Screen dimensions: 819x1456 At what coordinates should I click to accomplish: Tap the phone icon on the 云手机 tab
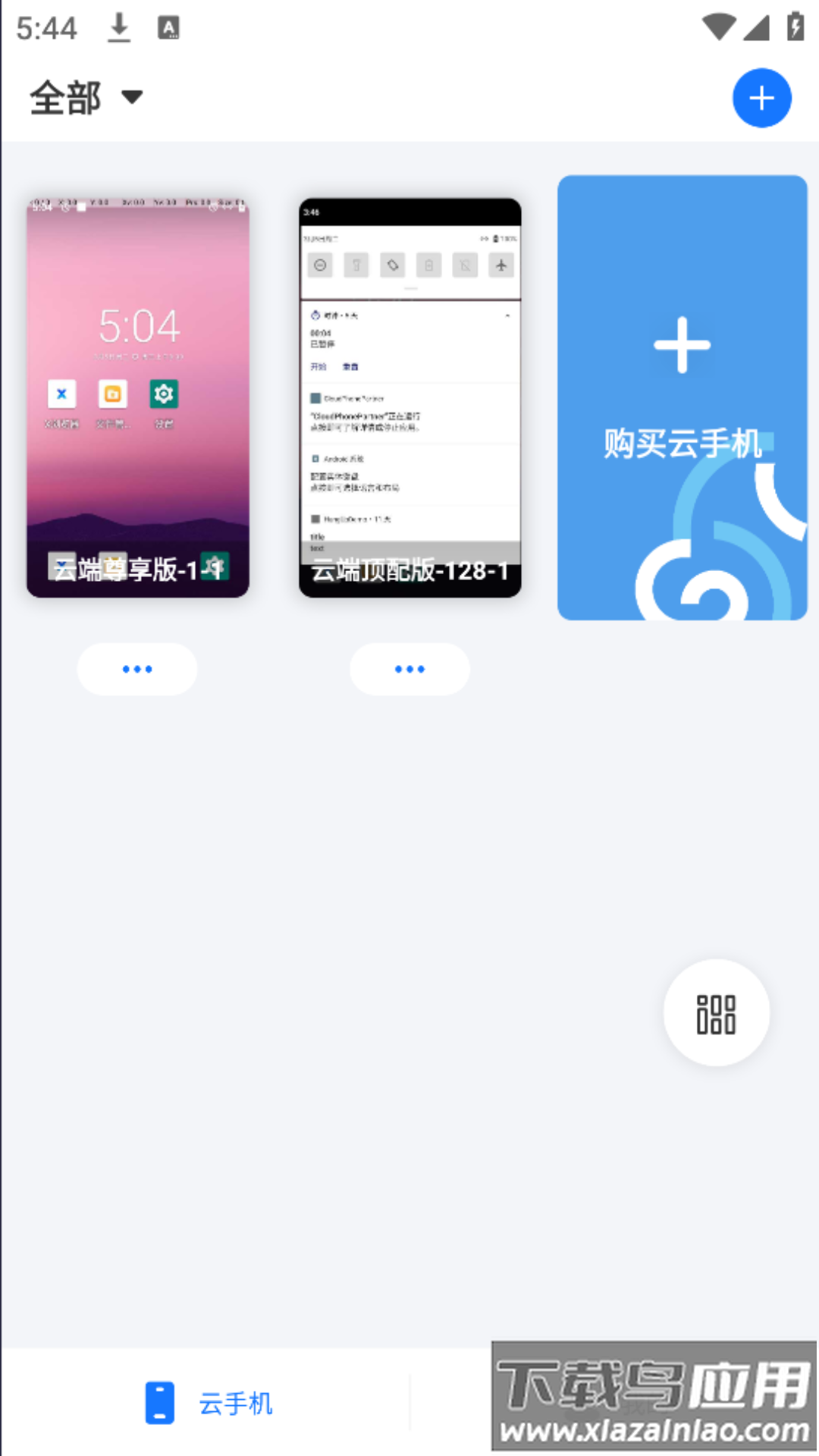click(158, 1404)
